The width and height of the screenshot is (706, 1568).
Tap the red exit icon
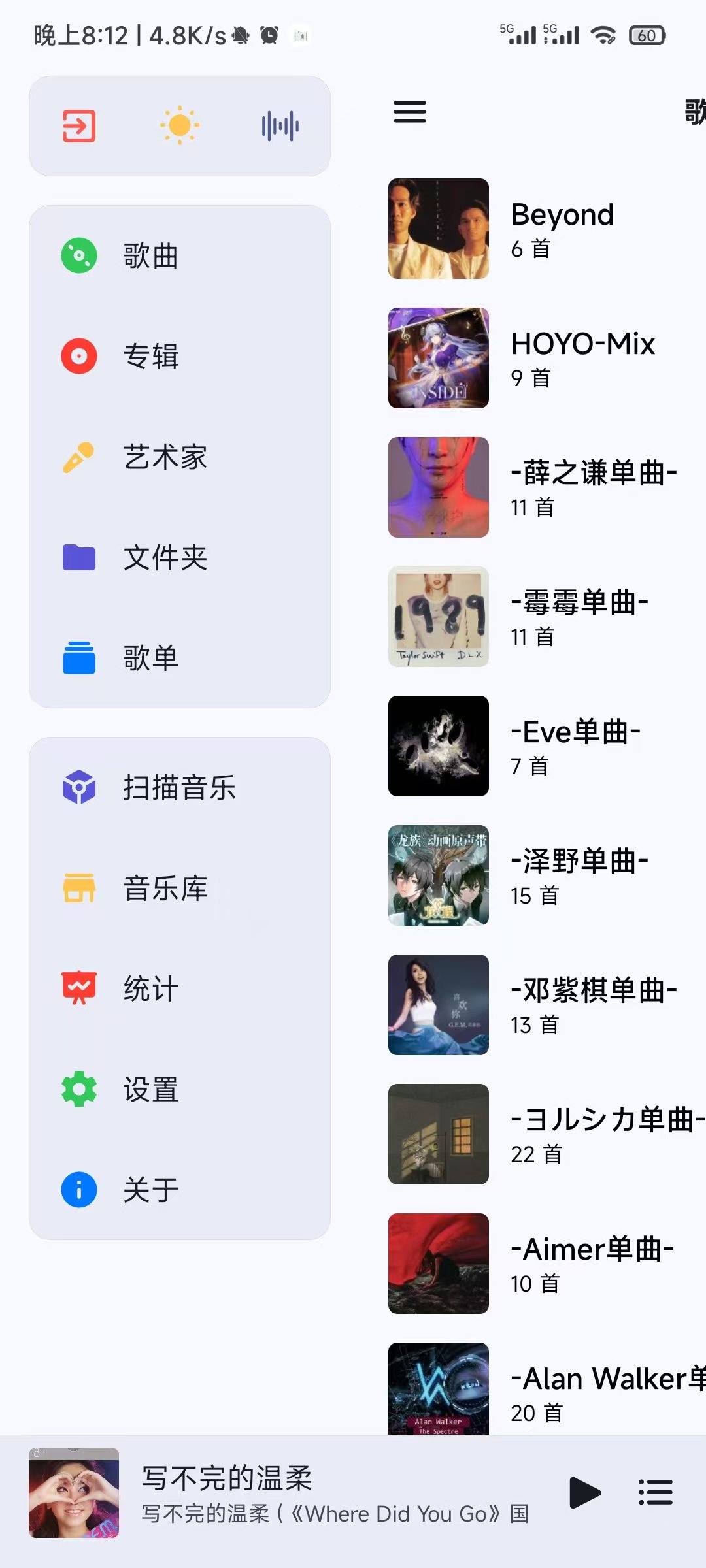coord(79,126)
